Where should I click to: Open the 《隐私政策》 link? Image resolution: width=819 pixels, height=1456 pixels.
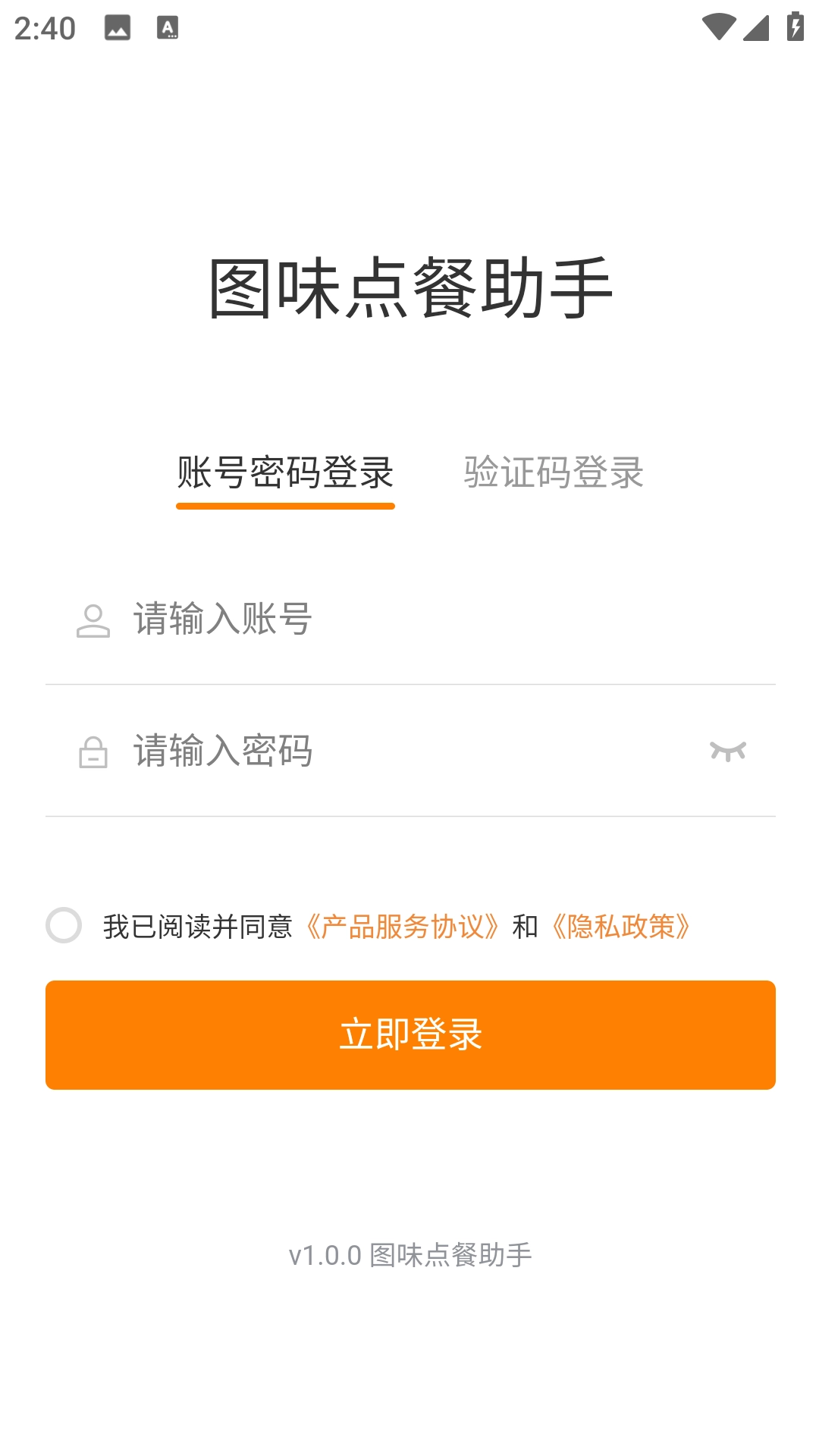click(620, 926)
